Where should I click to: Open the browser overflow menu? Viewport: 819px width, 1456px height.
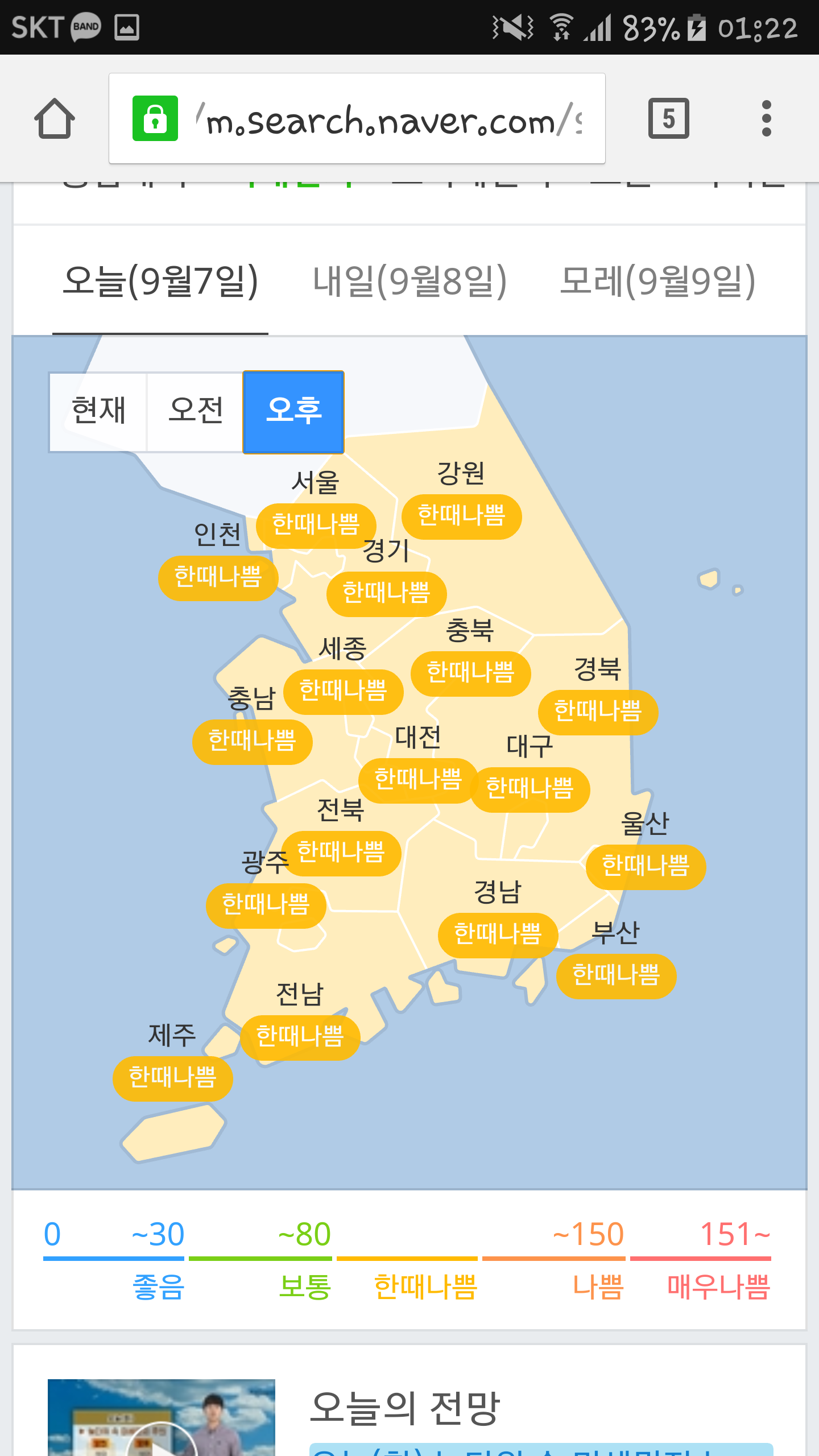tap(766, 118)
